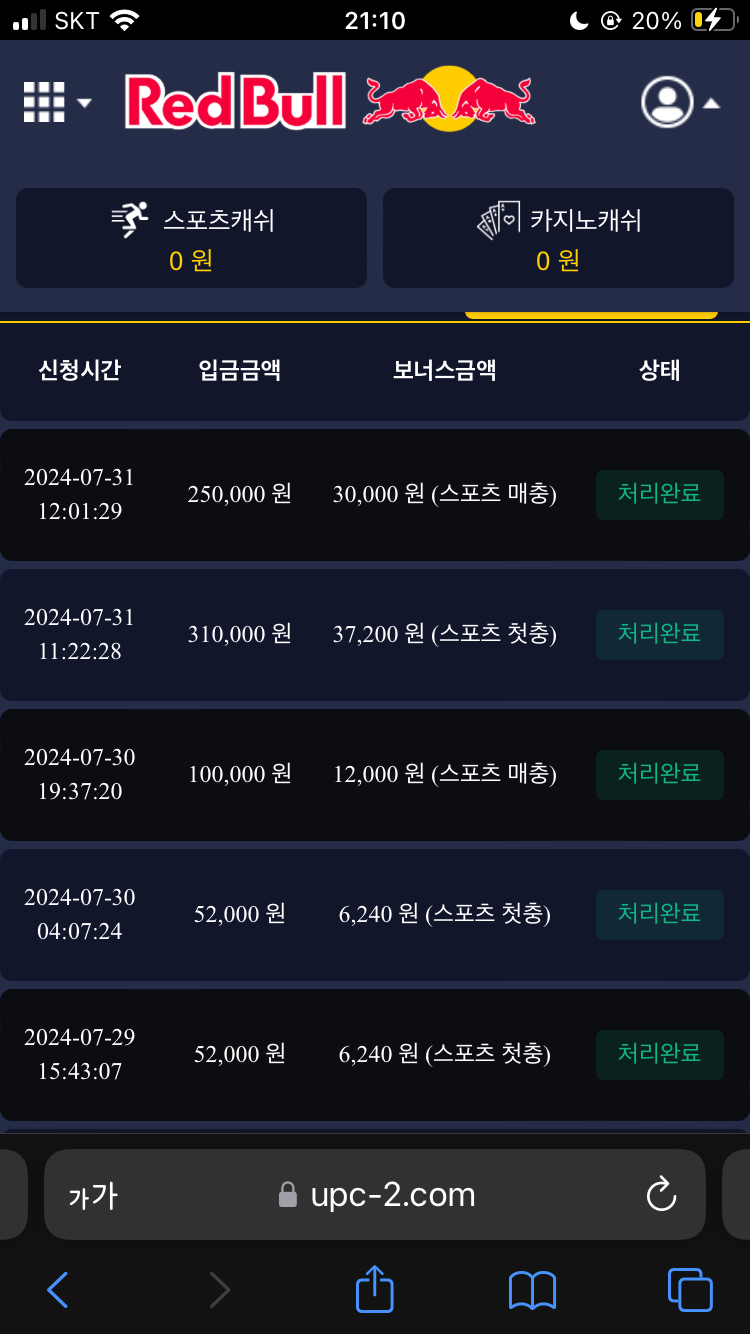The image size is (750, 1334).
Task: Open the user profile menu
Action: tap(679, 102)
